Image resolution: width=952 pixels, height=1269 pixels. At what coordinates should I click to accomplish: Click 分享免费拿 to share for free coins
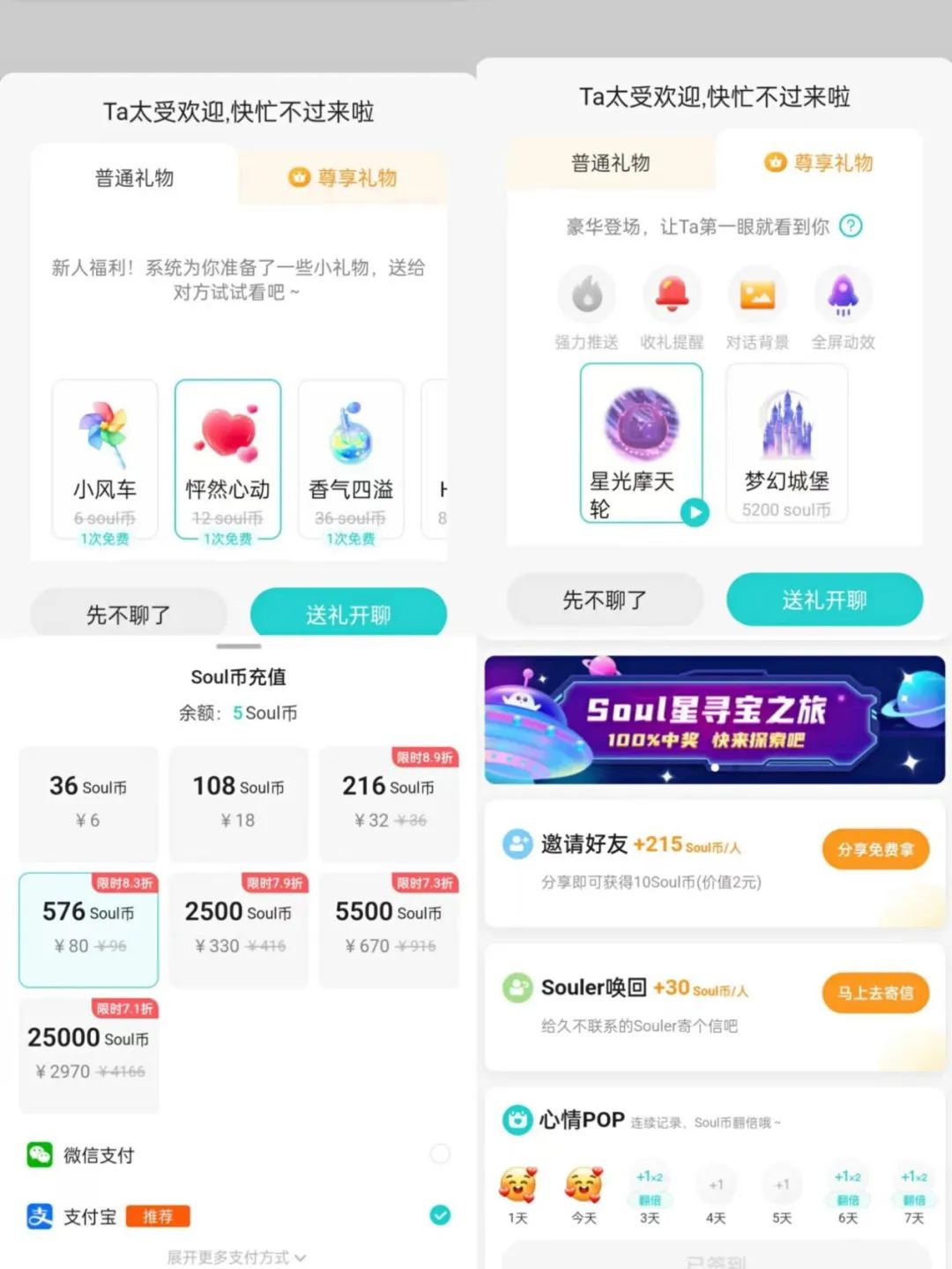click(875, 848)
